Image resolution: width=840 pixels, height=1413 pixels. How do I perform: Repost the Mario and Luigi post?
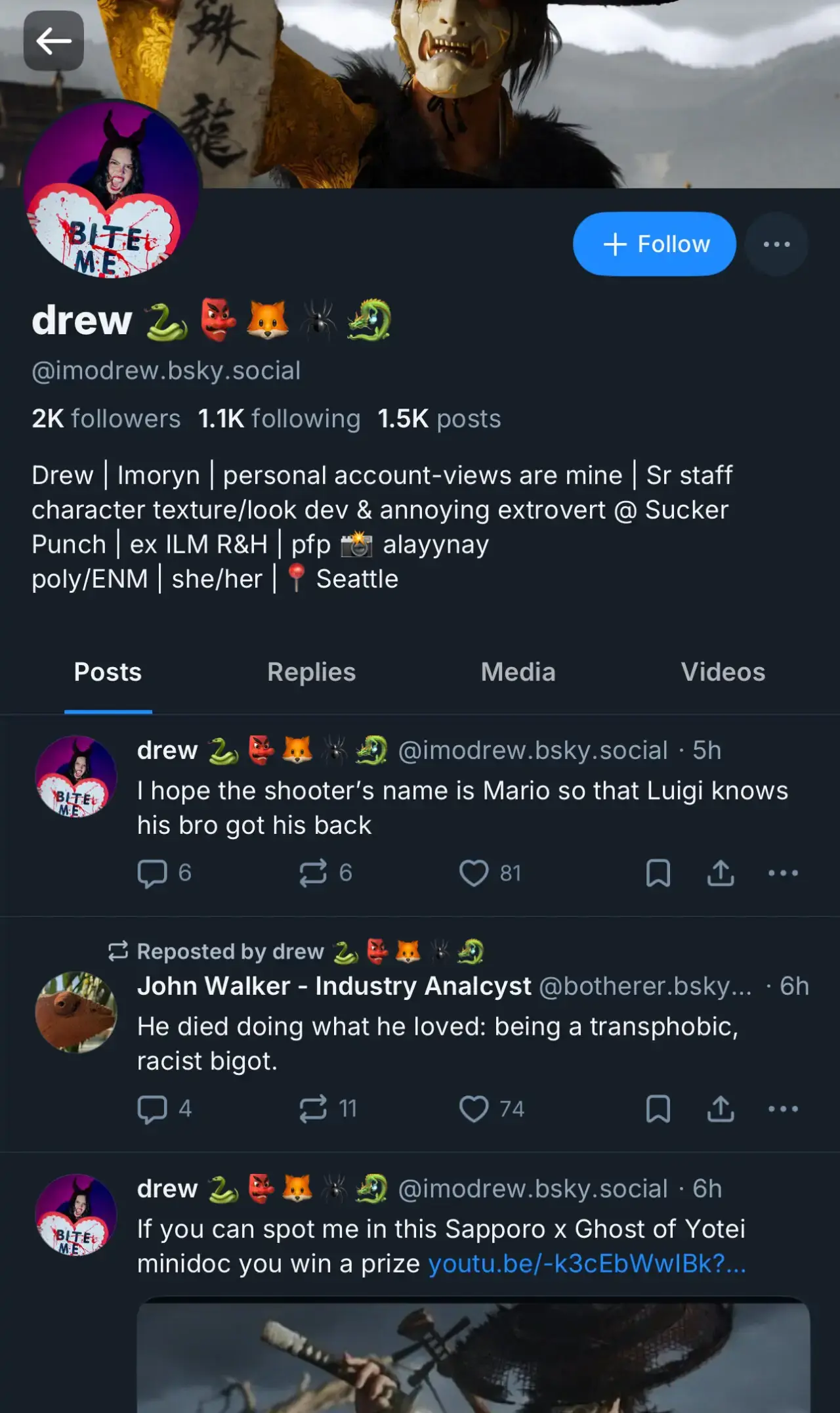click(313, 873)
